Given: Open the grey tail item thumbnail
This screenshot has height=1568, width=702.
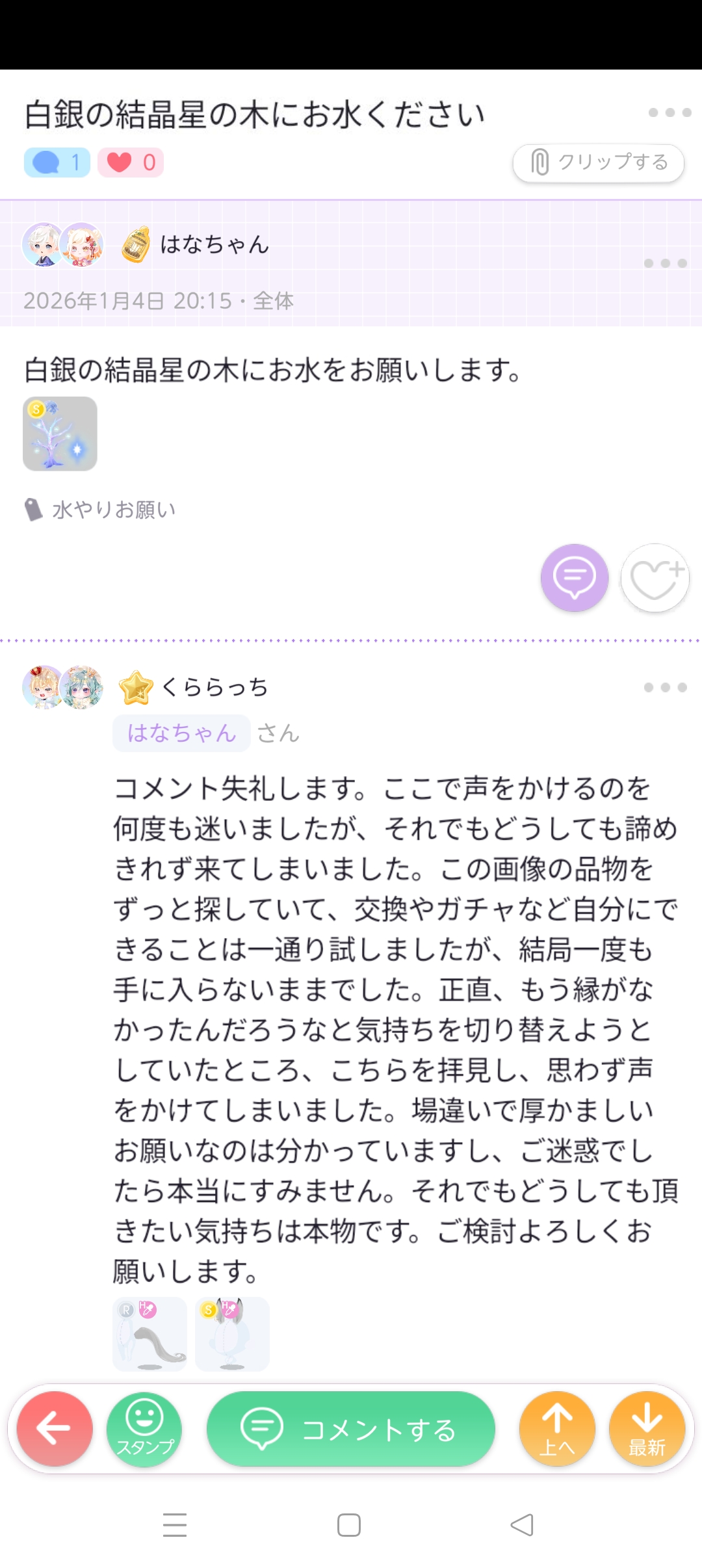Looking at the screenshot, I should point(150,1334).
